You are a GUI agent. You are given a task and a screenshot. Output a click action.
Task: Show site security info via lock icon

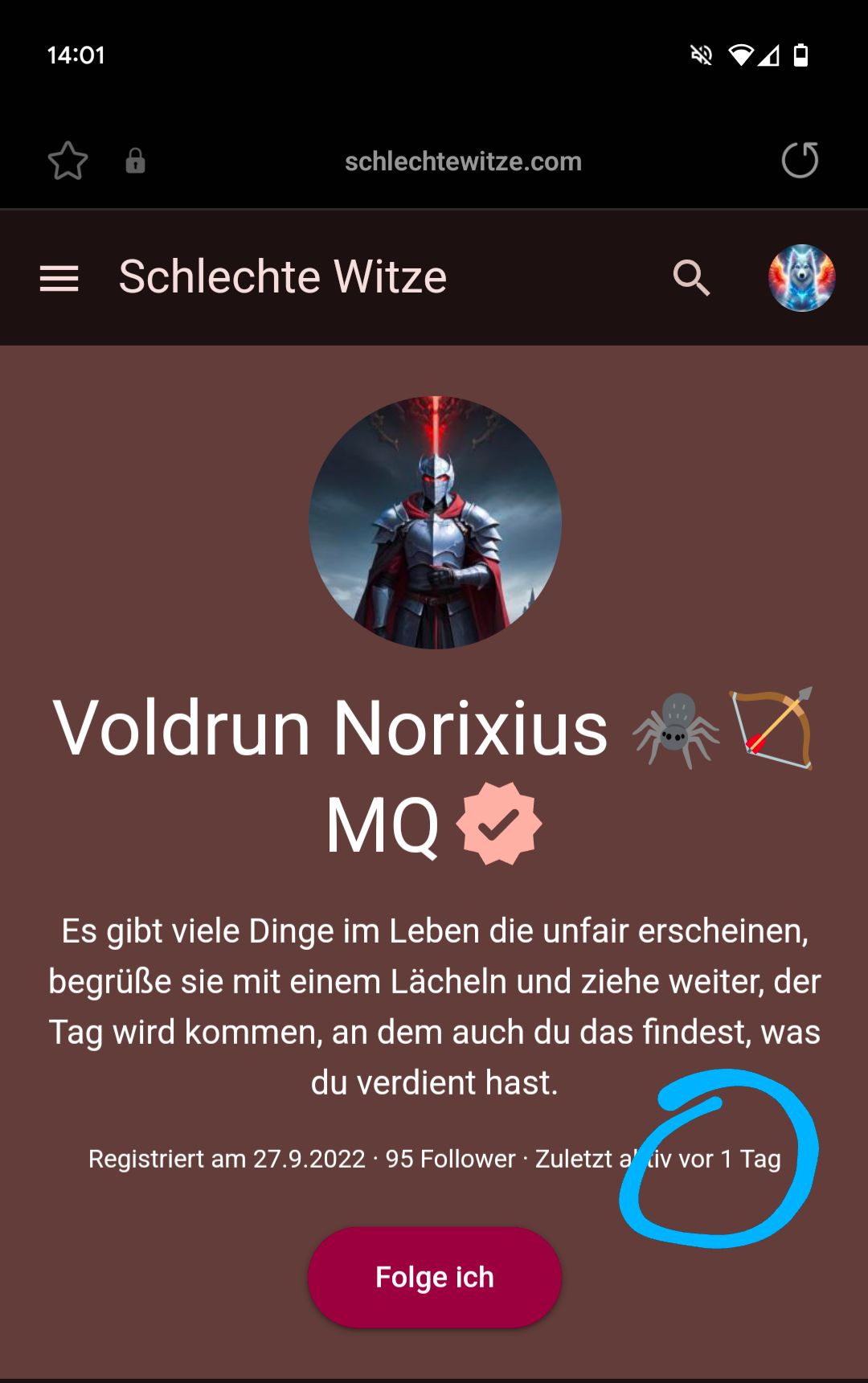pyautogui.click(x=135, y=161)
